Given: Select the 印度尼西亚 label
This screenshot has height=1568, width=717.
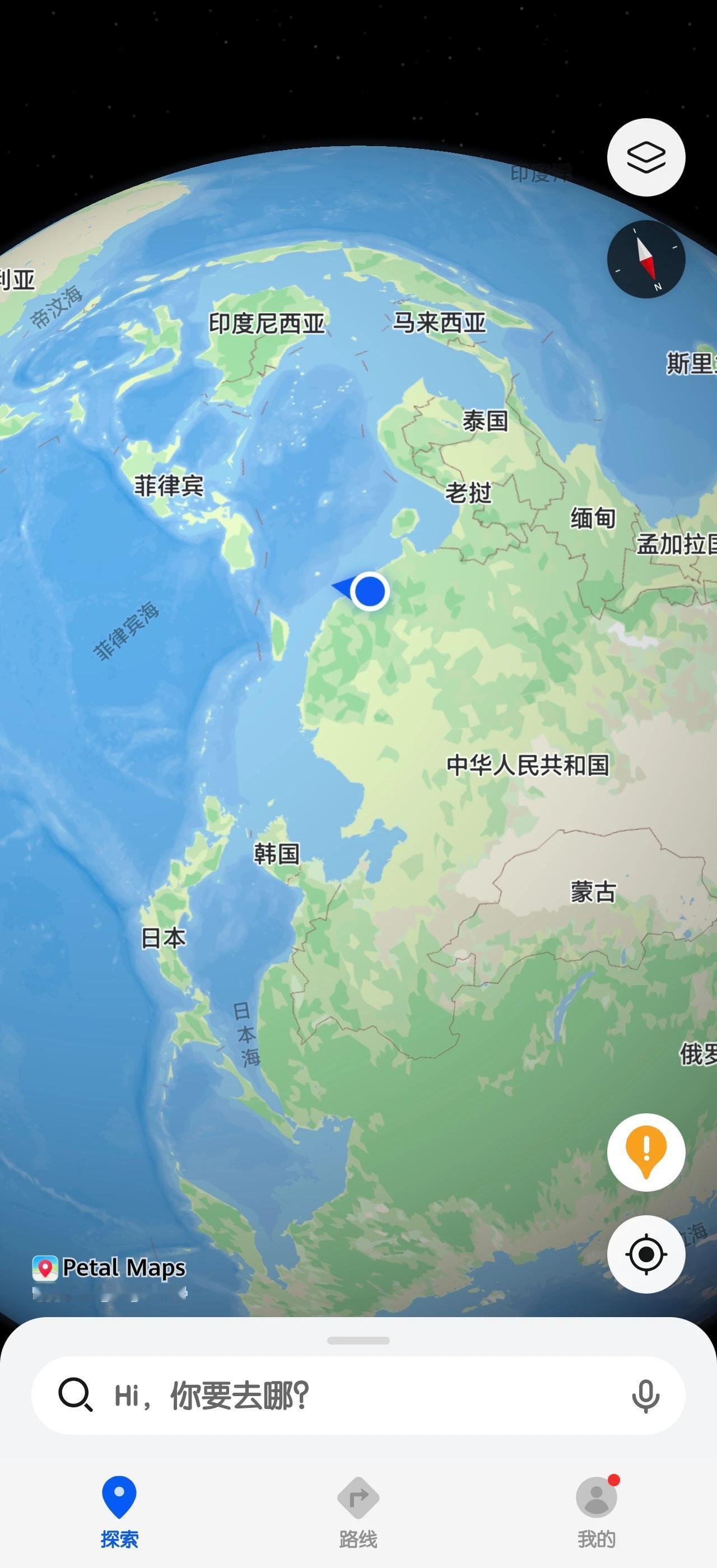Looking at the screenshot, I should click(x=269, y=323).
